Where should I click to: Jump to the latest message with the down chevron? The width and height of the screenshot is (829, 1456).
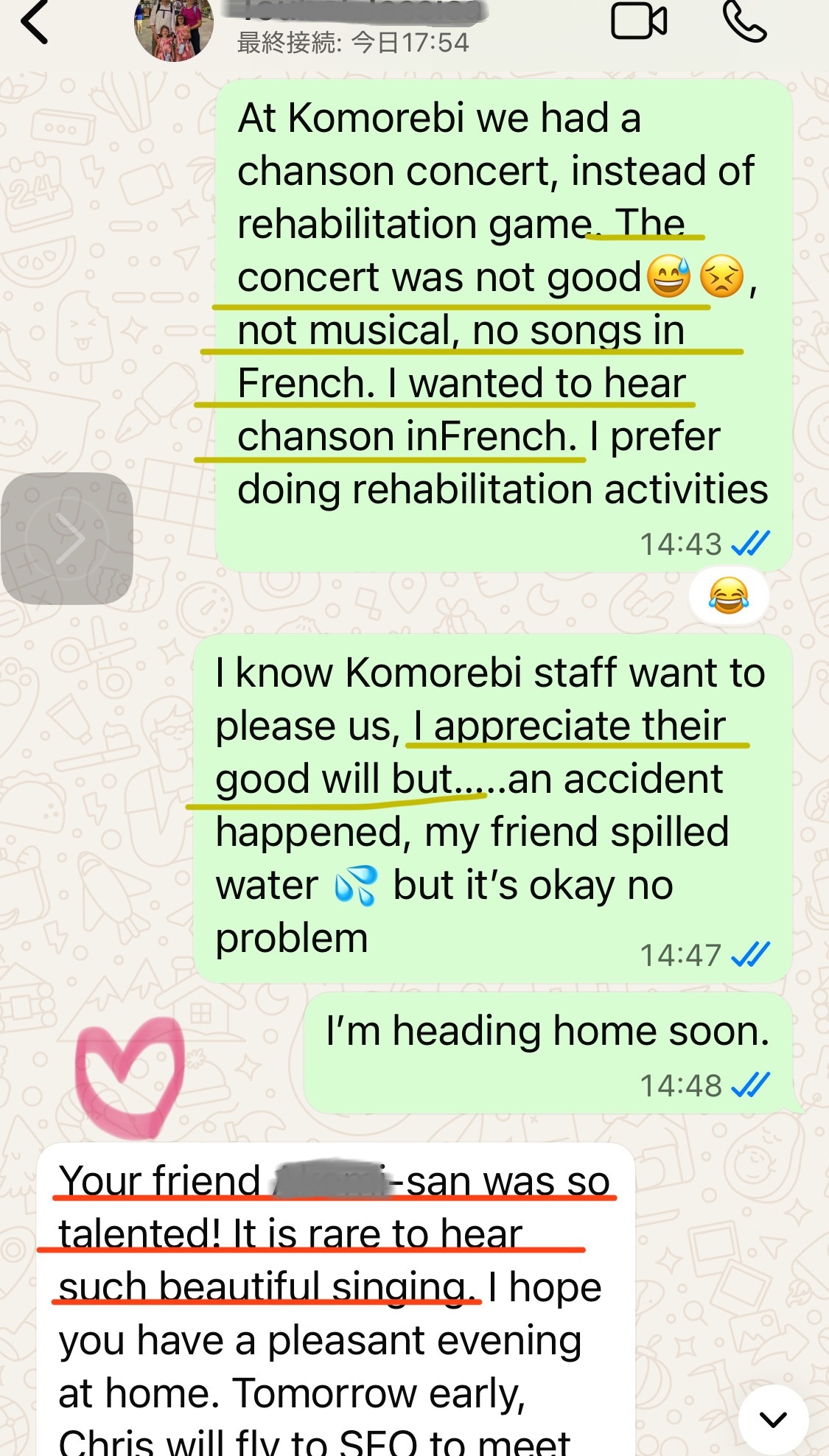pyautogui.click(x=773, y=1419)
